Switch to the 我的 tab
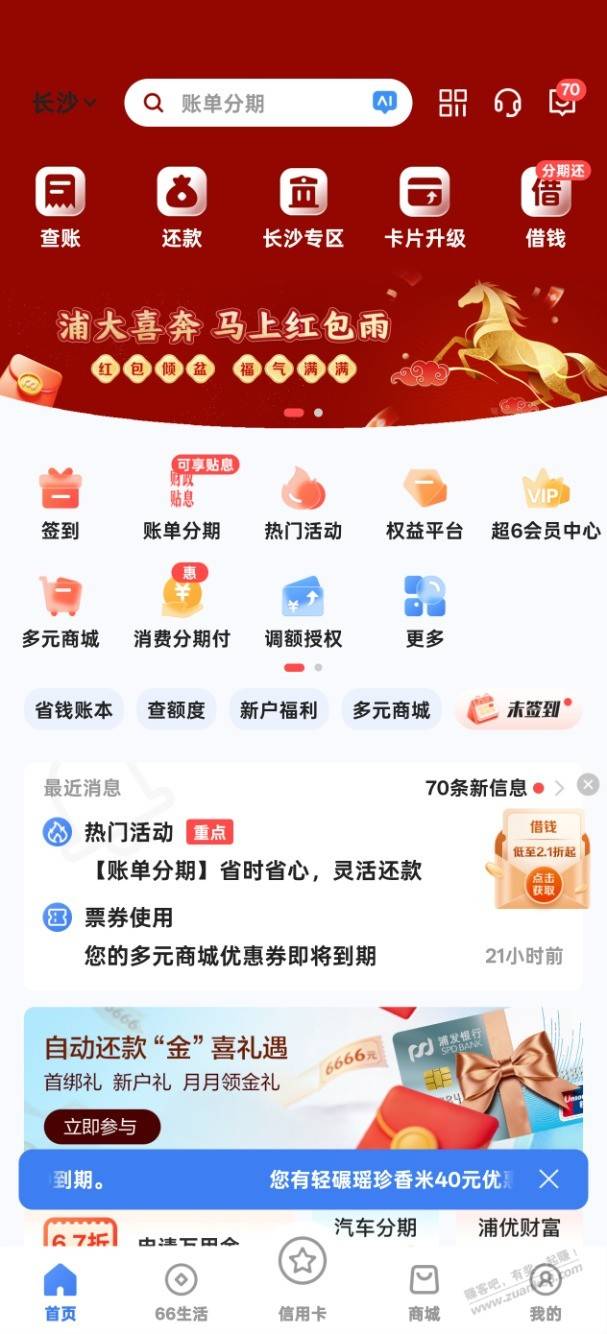The width and height of the screenshot is (607, 1334). tap(545, 1291)
